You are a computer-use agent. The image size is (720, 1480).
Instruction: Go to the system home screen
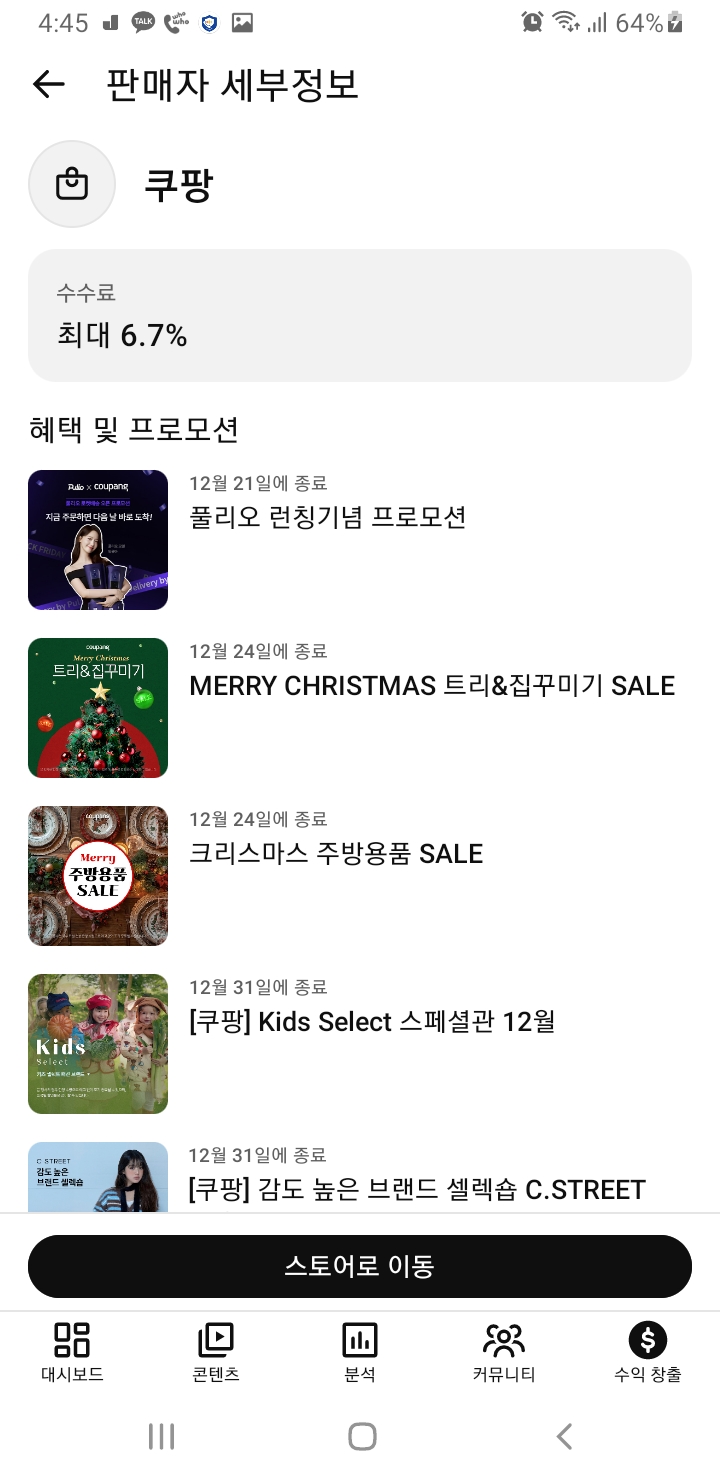(x=362, y=1437)
